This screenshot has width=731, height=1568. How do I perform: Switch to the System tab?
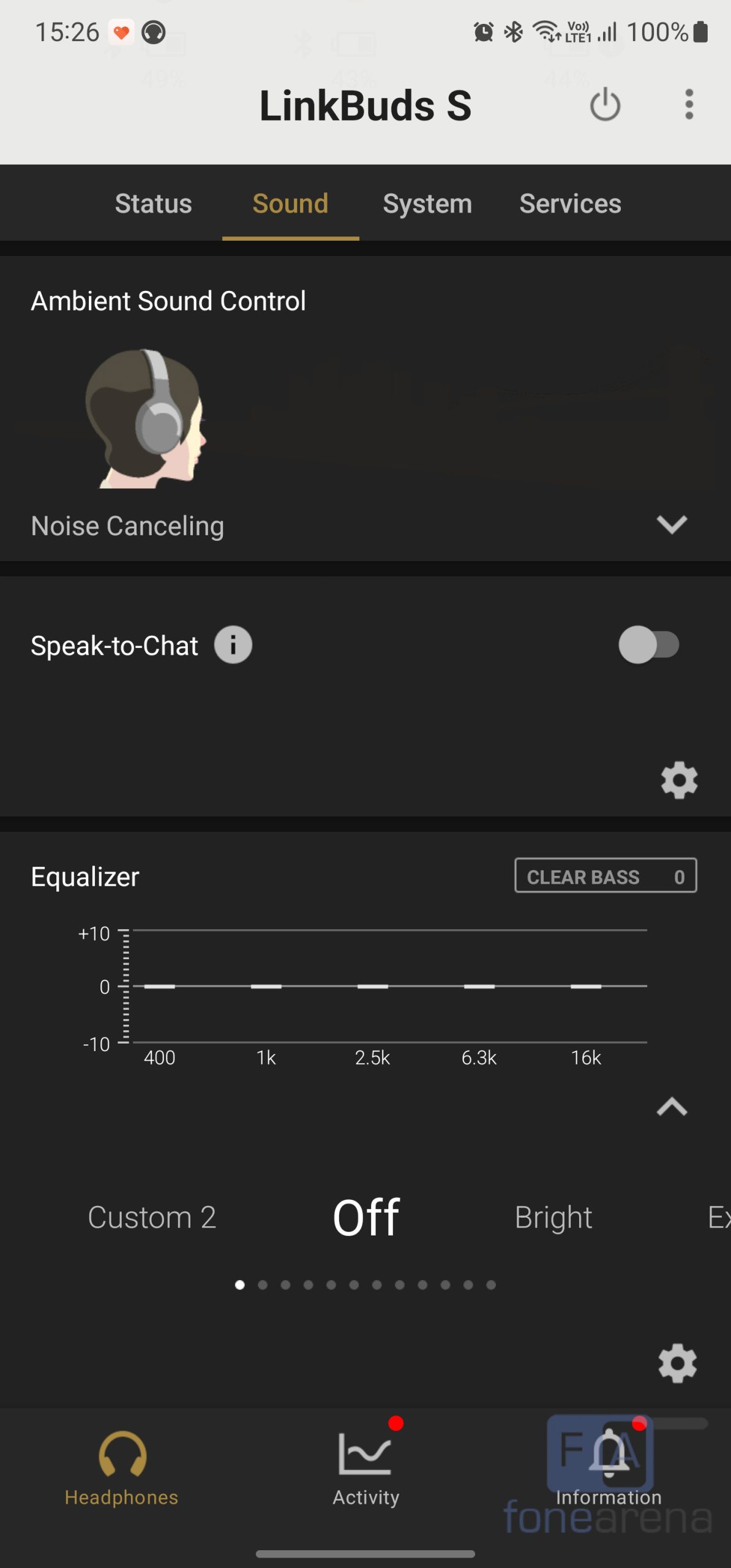point(427,204)
